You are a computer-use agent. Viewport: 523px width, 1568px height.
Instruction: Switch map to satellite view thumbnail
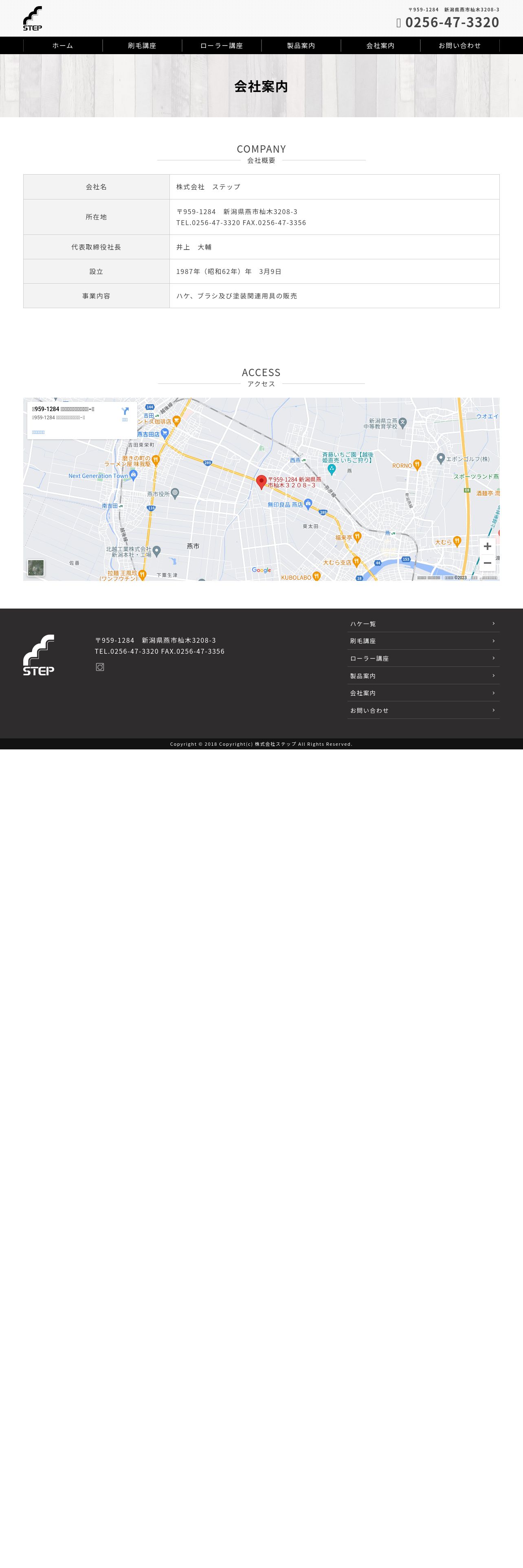coord(36,567)
